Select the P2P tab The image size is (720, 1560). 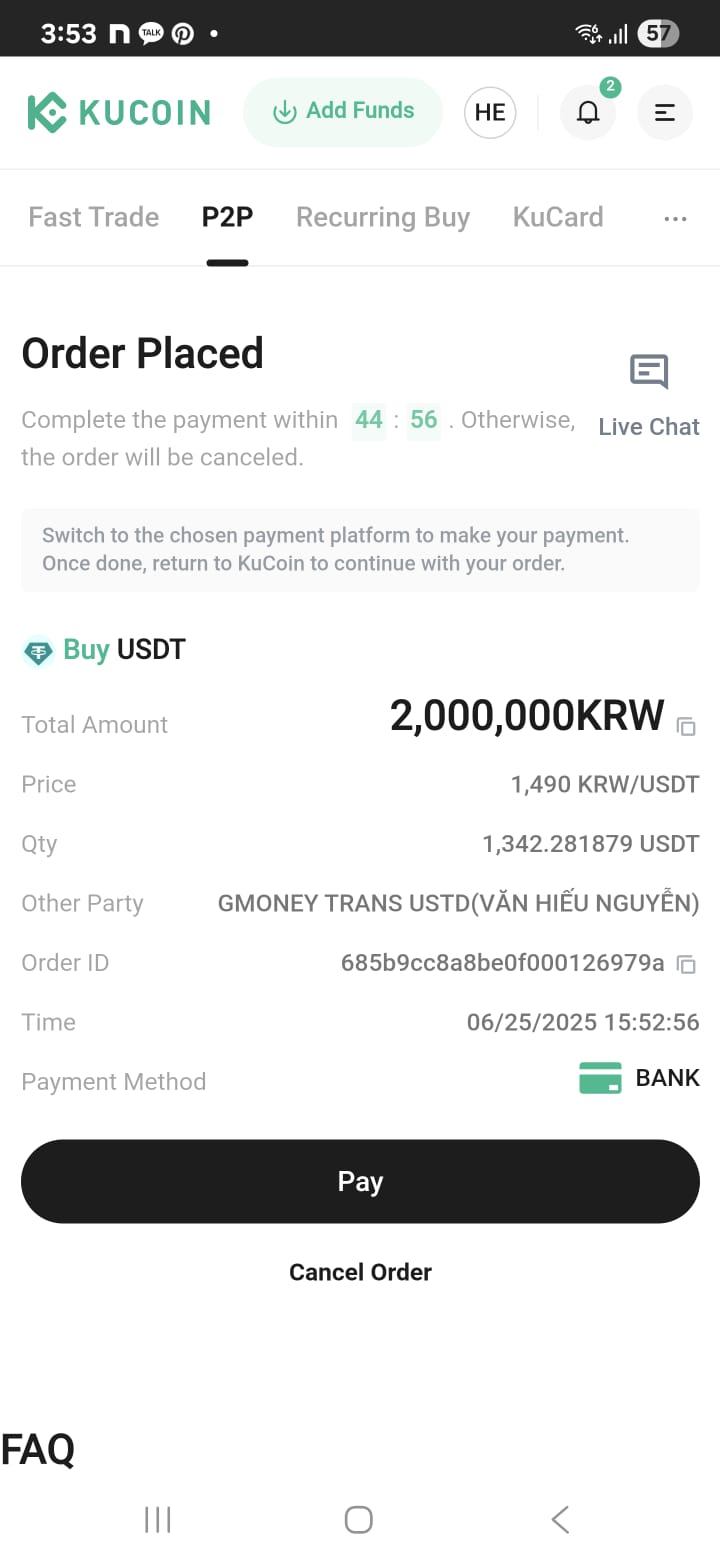[x=228, y=217]
